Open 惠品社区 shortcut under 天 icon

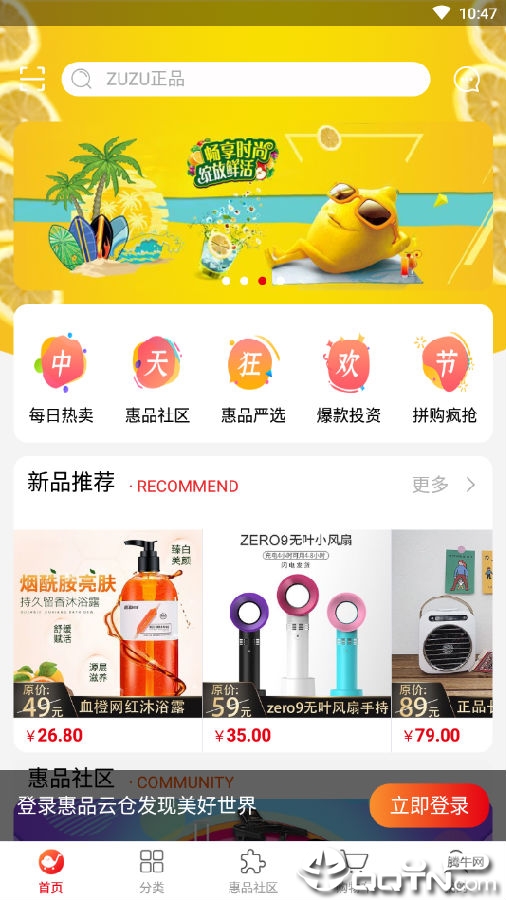[157, 379]
